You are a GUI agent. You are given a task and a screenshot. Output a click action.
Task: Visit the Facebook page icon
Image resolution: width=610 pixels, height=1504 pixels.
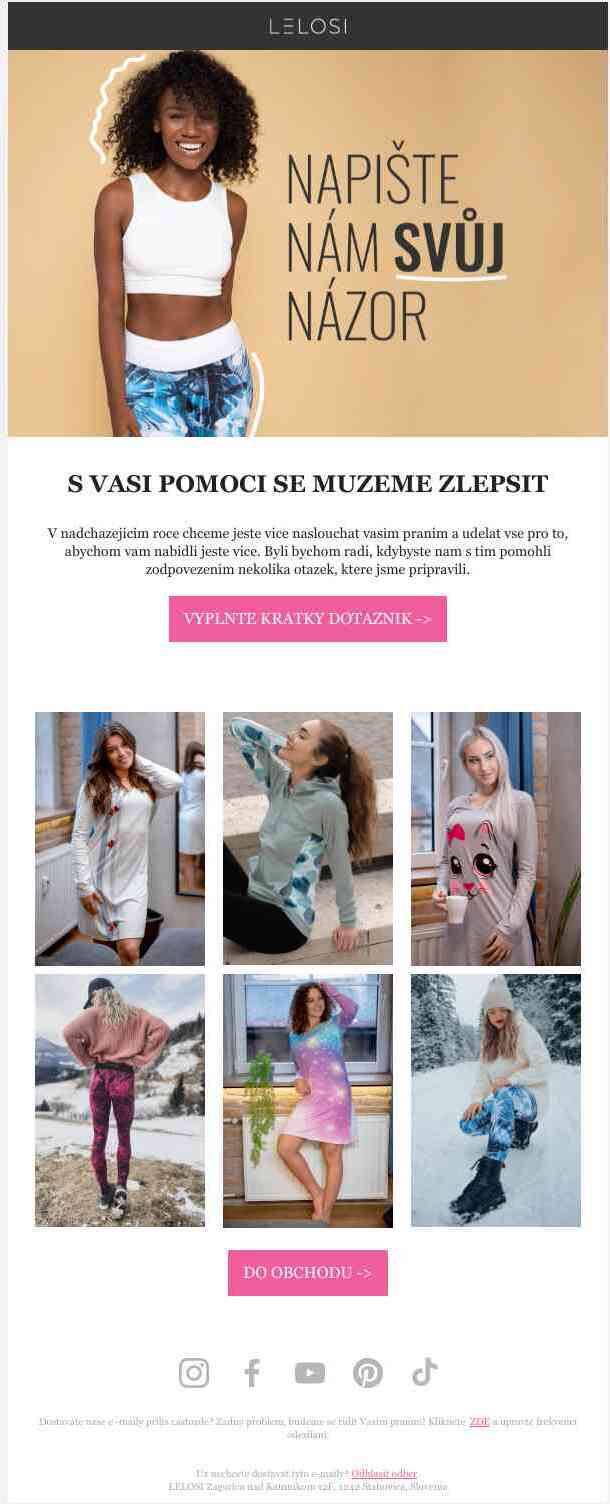252,1373
